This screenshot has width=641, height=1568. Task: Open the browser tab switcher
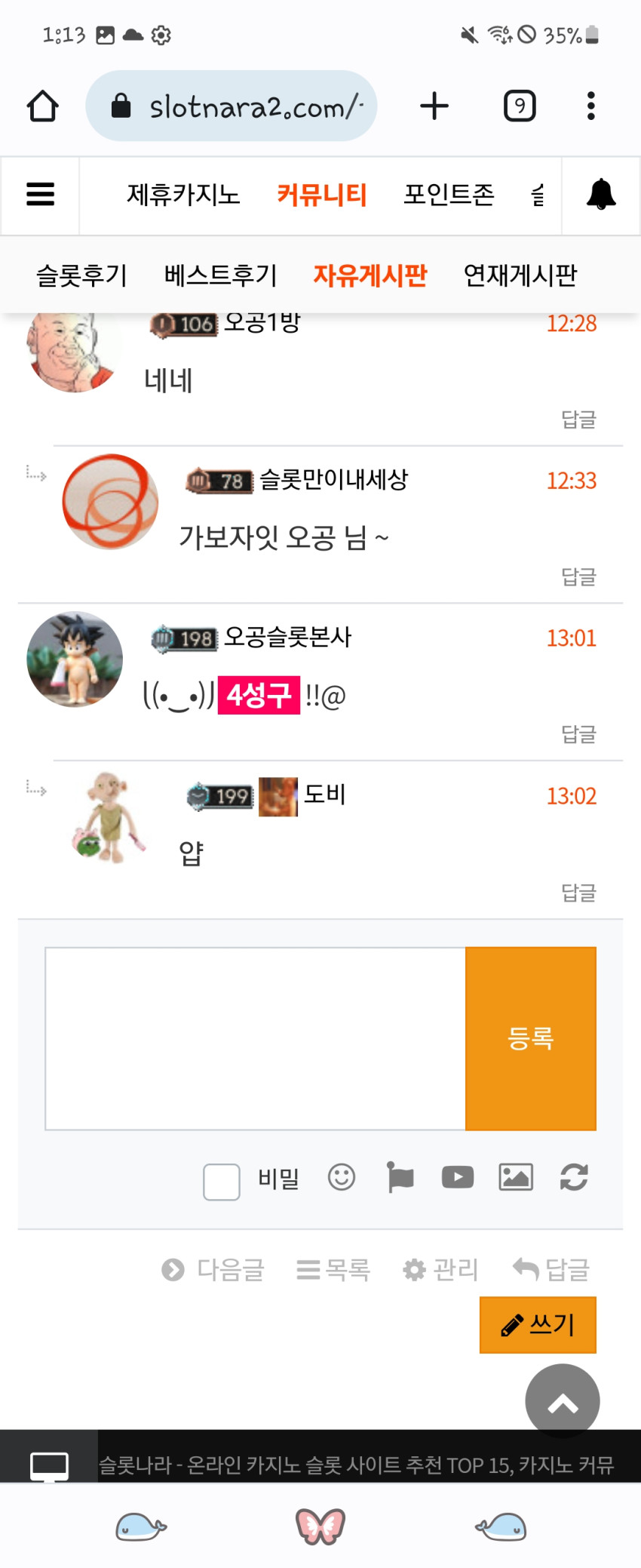520,106
